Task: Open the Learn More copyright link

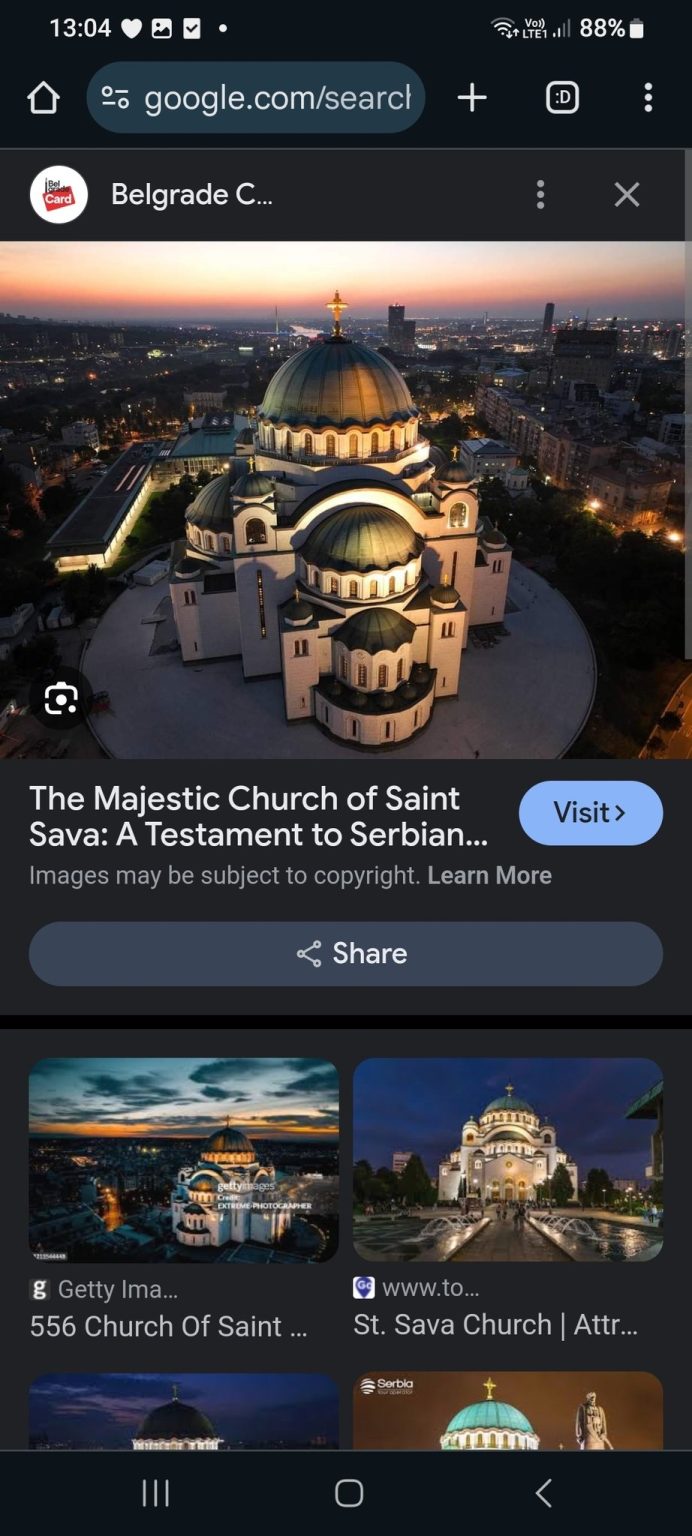Action: tap(489, 875)
